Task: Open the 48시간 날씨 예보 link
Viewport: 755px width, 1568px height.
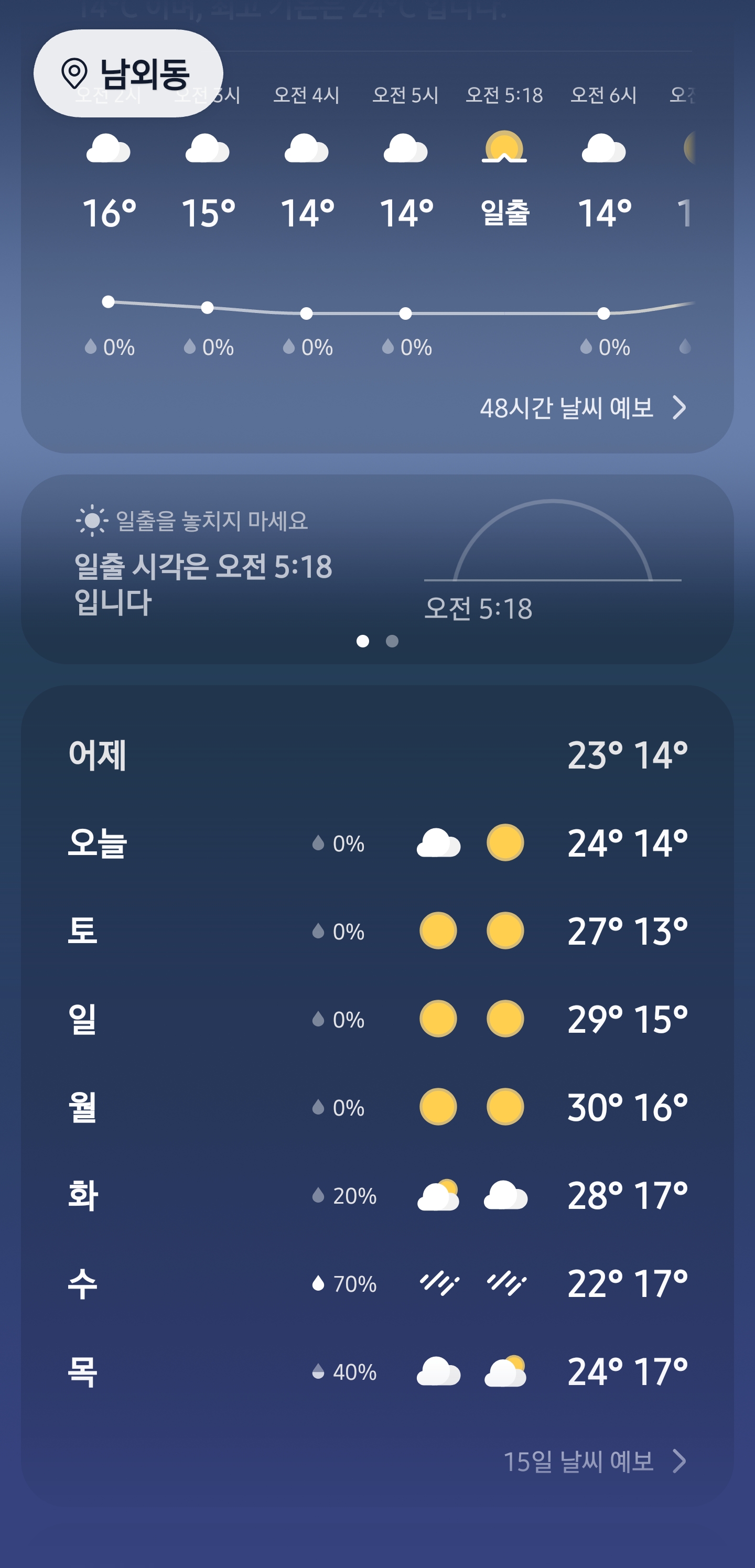Action: 584,407
